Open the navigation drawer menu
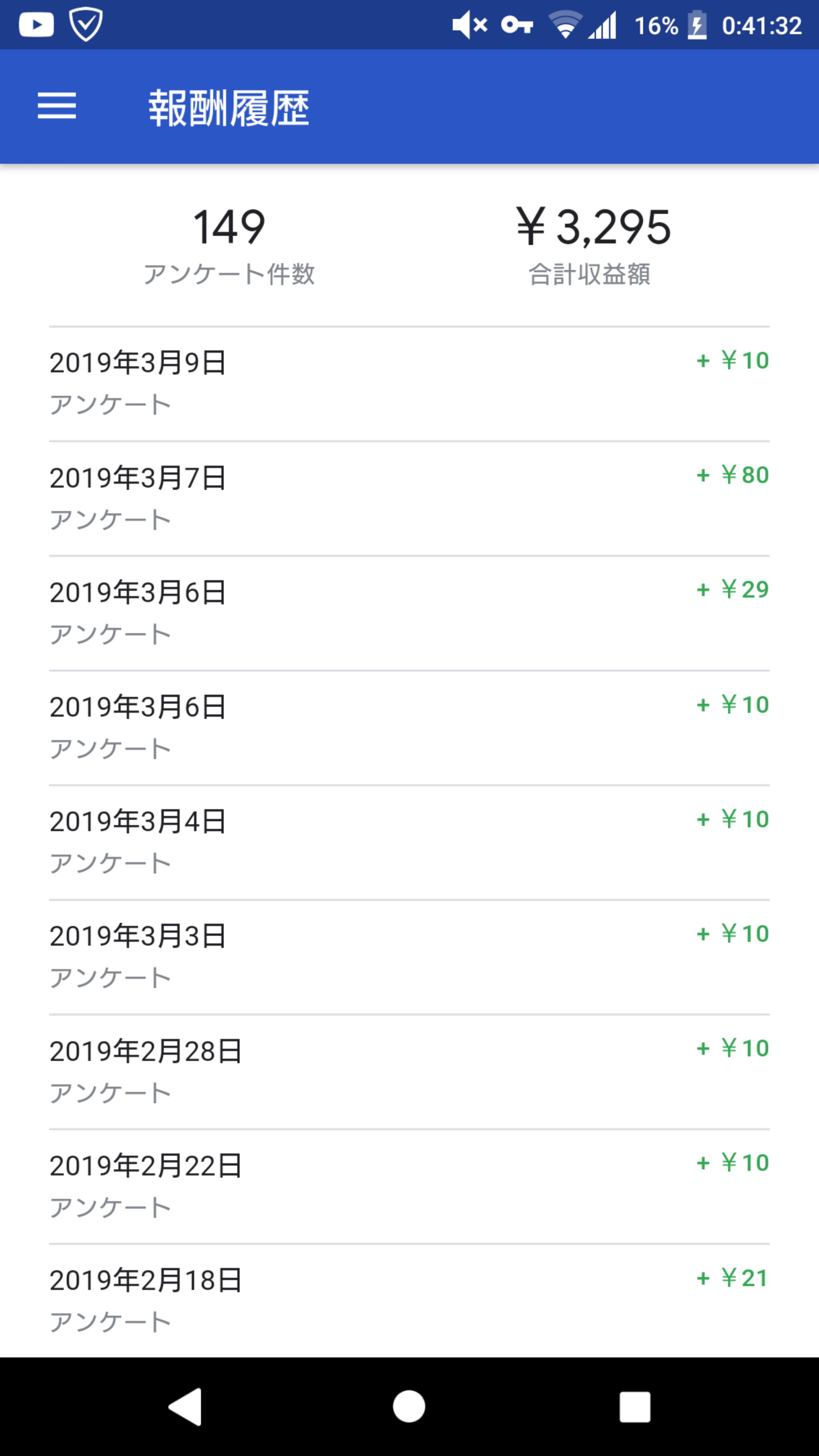This screenshot has height=1456, width=819. click(56, 106)
